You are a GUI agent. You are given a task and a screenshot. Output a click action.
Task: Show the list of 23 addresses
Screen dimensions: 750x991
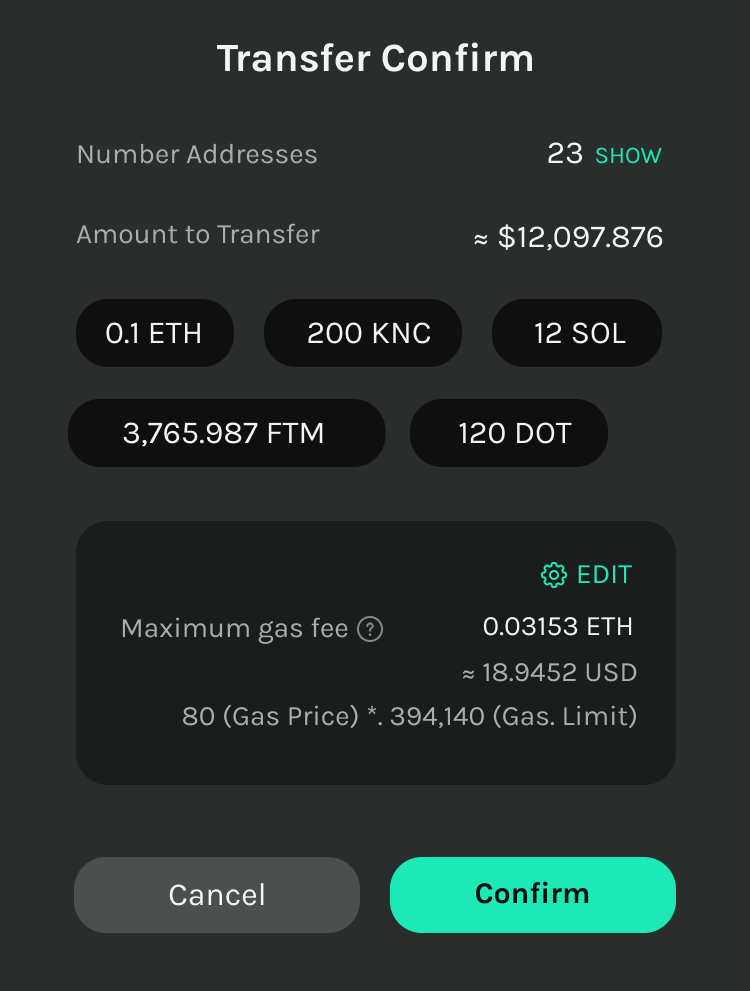[x=628, y=156]
